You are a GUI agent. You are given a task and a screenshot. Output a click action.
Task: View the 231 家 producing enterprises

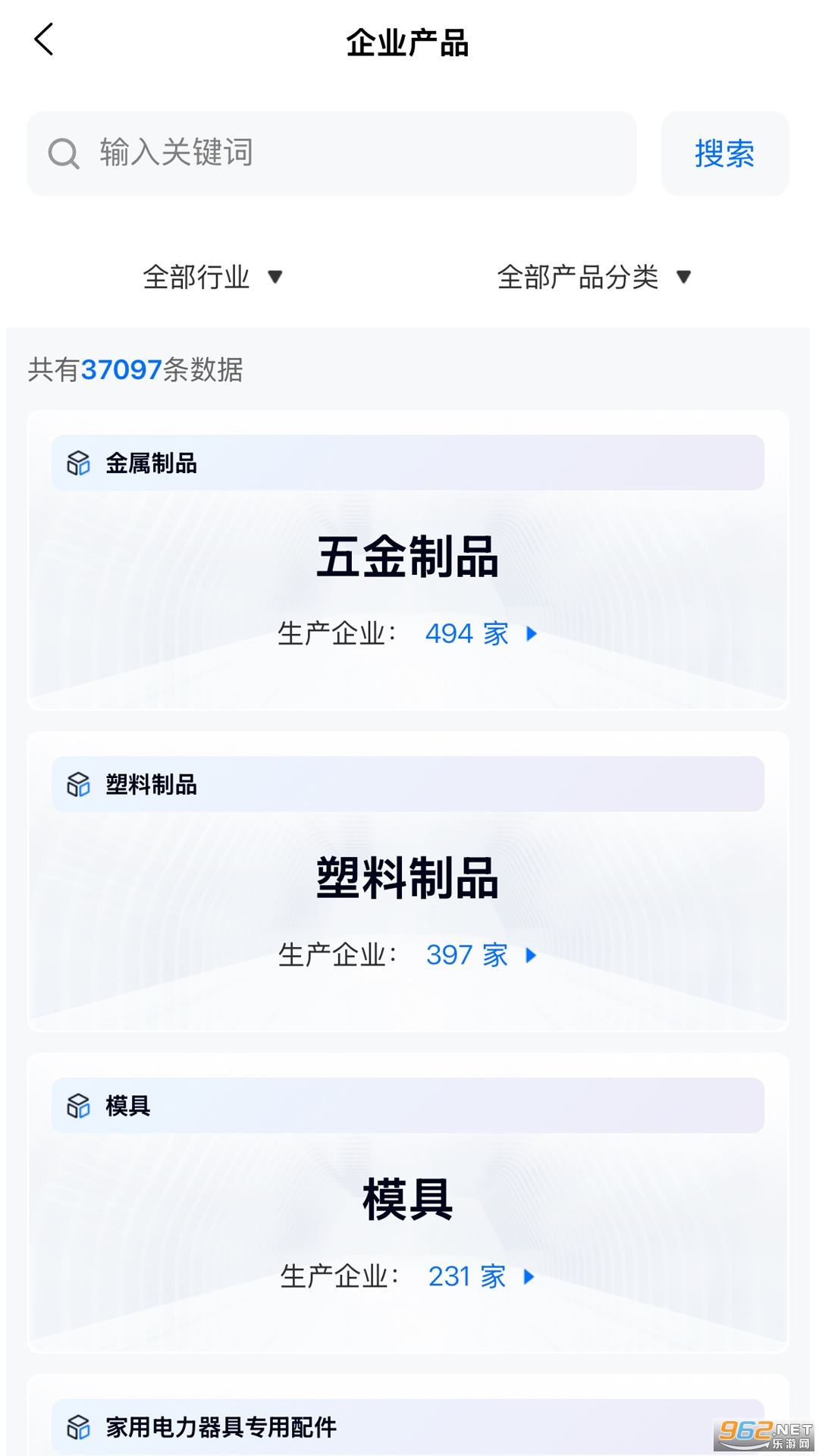(481, 1276)
